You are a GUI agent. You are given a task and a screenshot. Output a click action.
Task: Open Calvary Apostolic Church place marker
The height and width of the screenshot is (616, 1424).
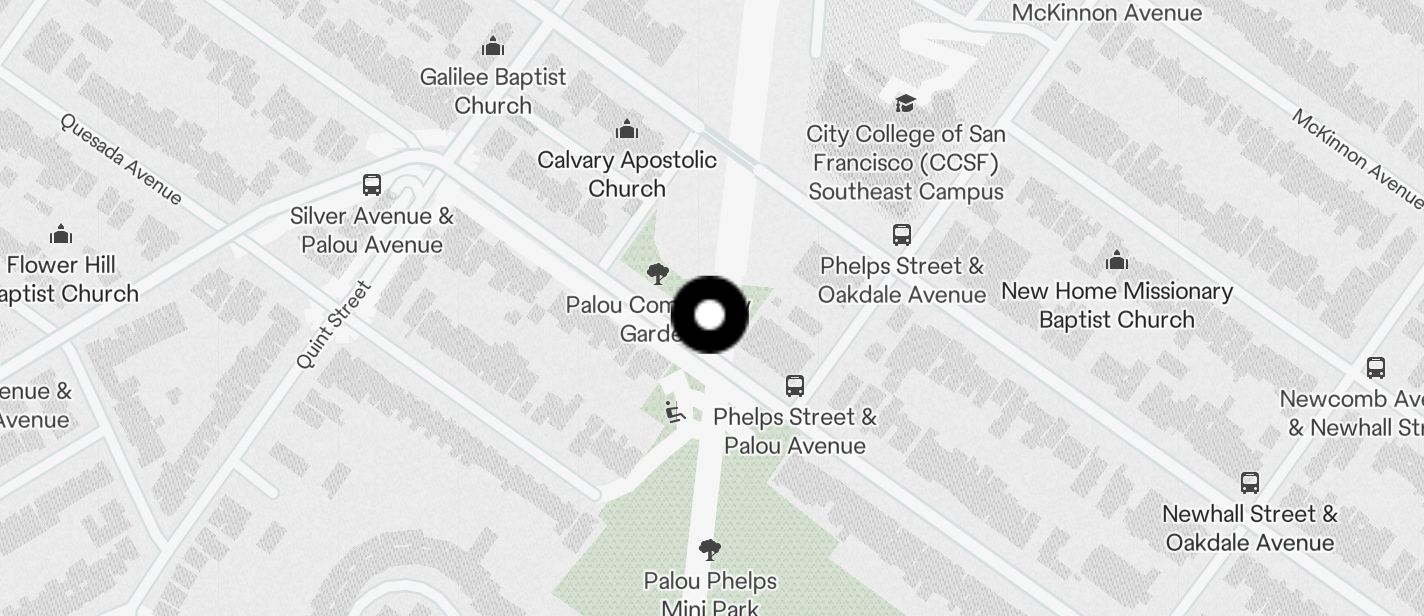tap(627, 130)
